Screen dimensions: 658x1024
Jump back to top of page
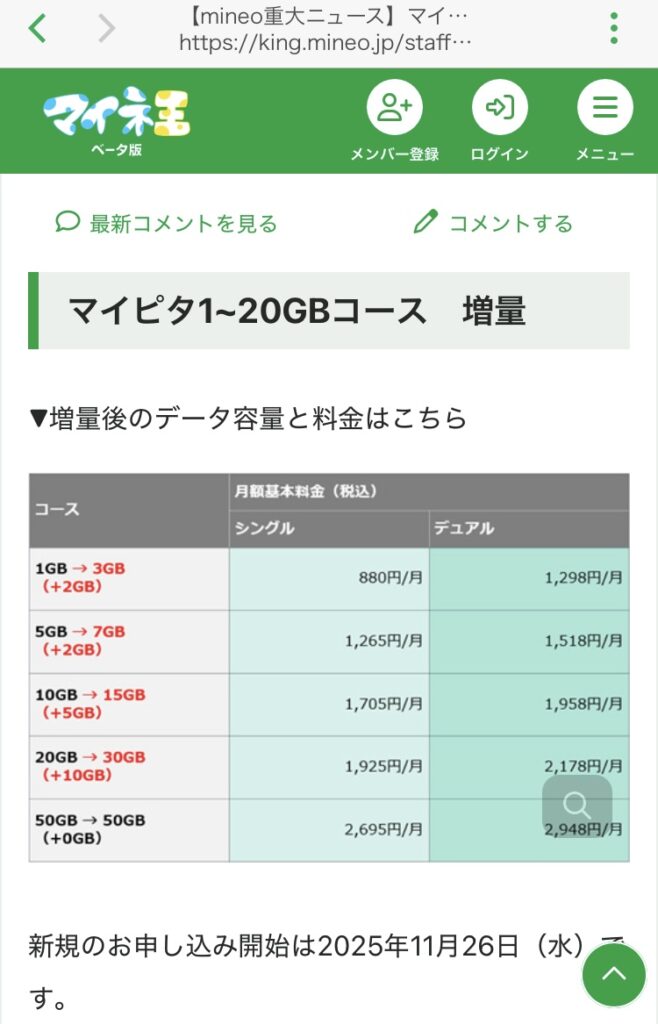[614, 974]
